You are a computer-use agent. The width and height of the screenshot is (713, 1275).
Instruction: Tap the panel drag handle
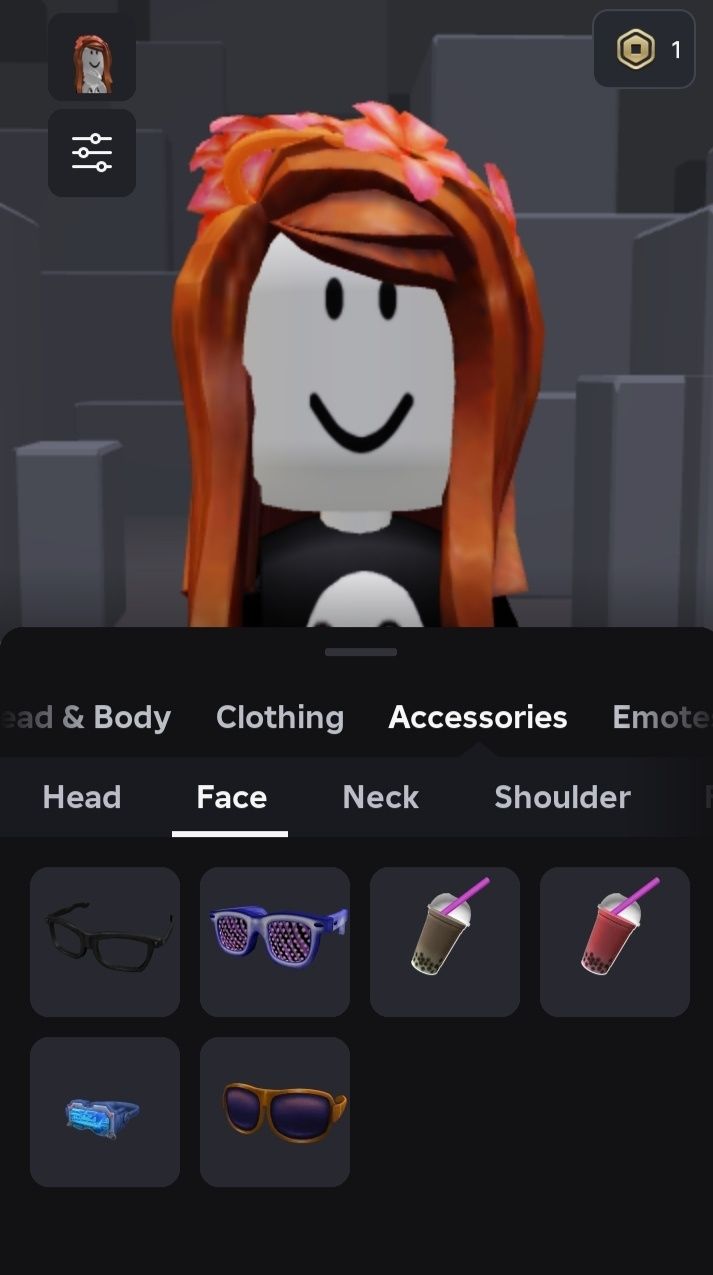tap(361, 652)
